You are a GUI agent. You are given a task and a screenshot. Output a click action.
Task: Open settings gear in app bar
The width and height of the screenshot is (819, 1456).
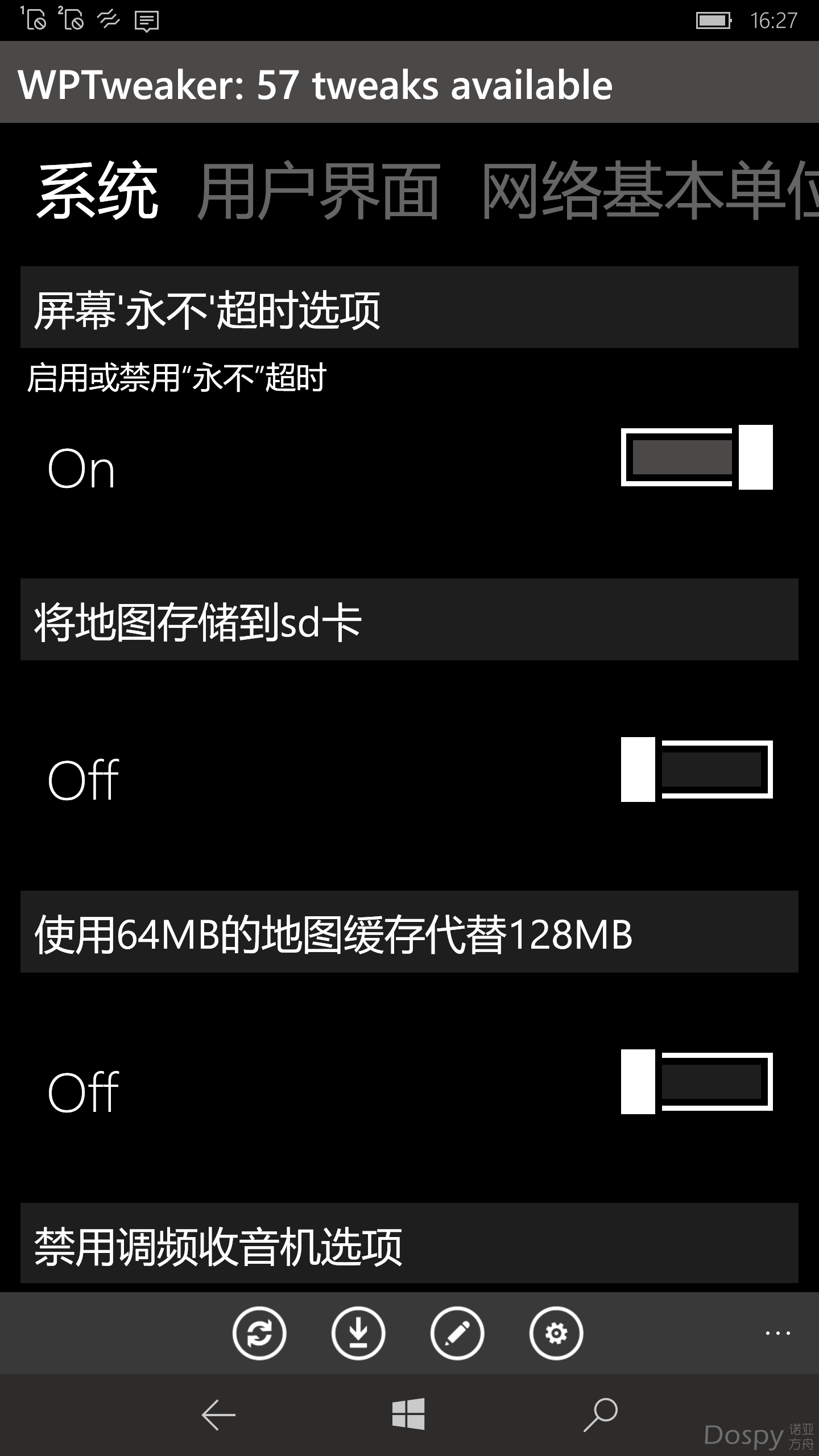[x=556, y=1333]
